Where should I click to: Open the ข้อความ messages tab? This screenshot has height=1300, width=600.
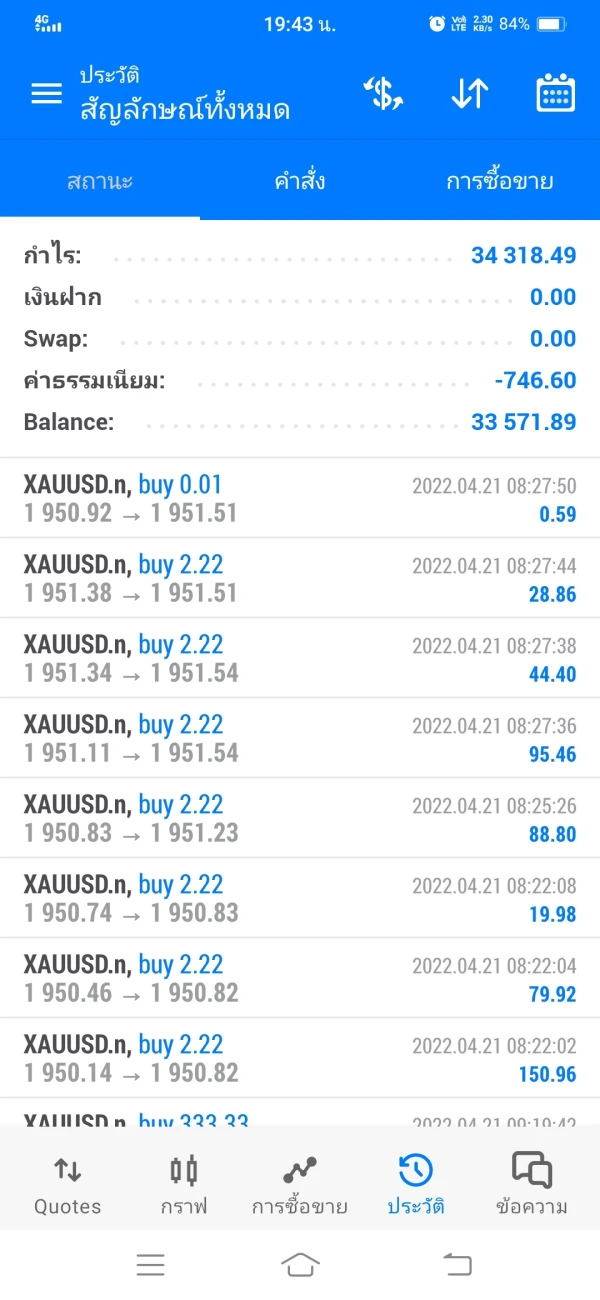(532, 1184)
